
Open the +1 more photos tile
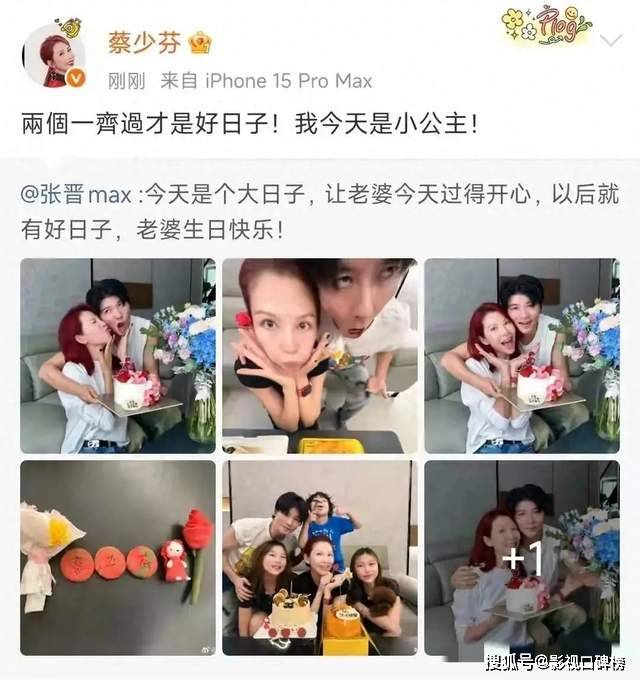pyautogui.click(x=522, y=557)
